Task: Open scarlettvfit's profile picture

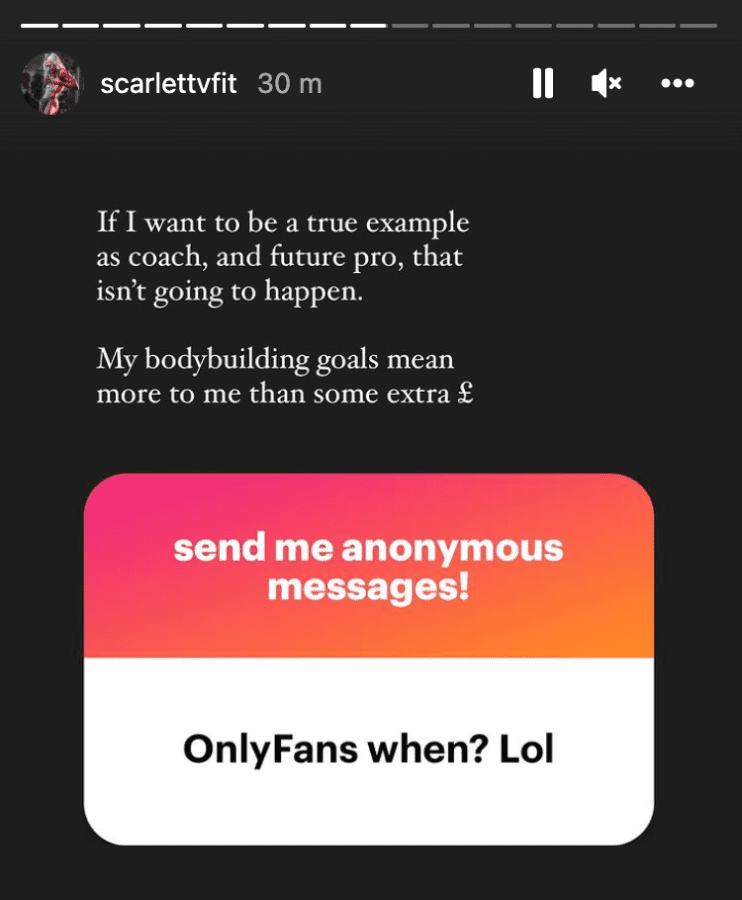Action: tap(52, 84)
